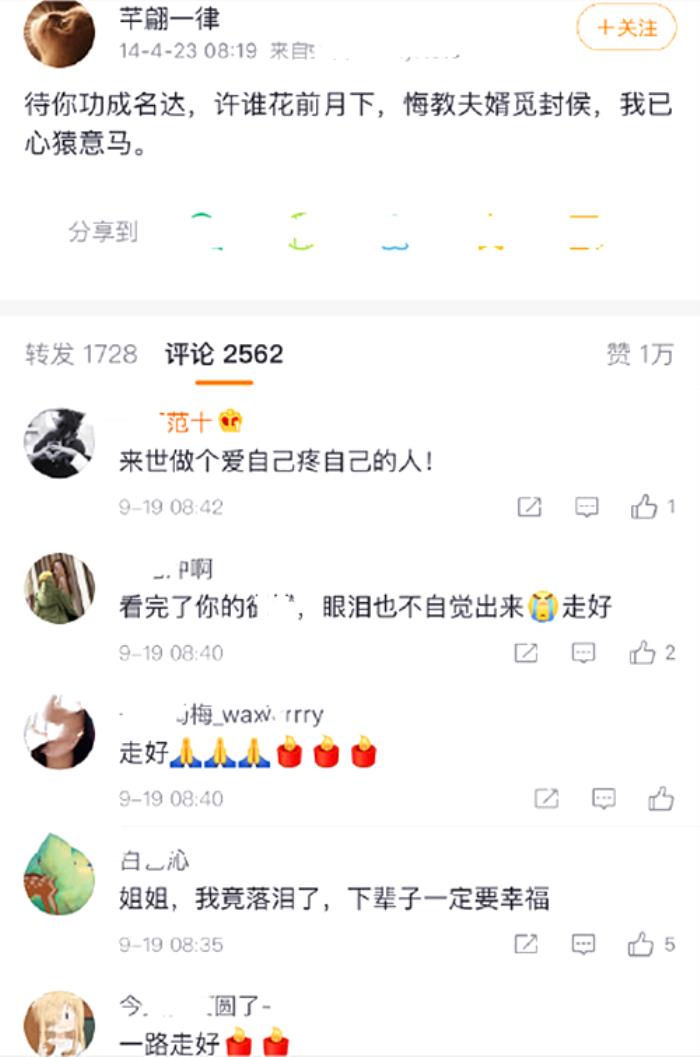700x1057 pixels.
Task: Like the comment 来世做个爱自己疼自己的人
Action: tap(645, 507)
